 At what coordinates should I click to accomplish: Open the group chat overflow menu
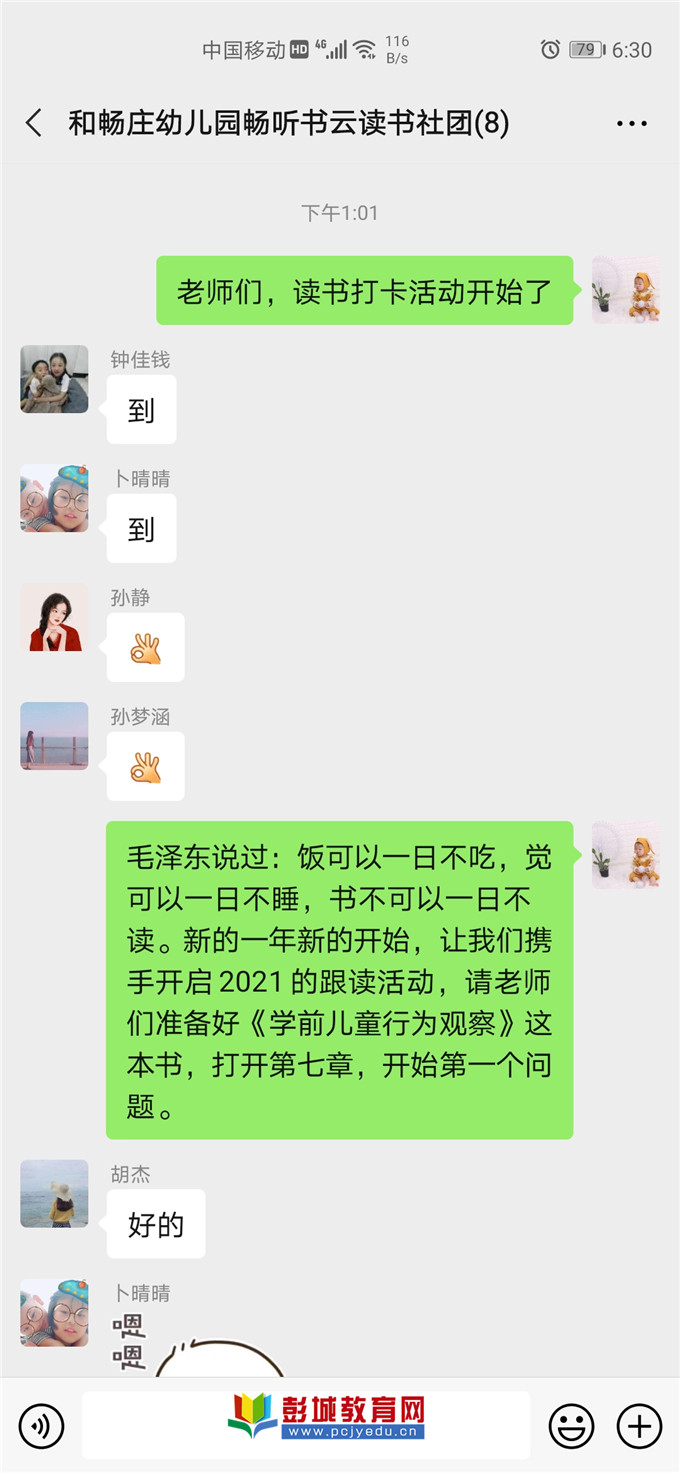pos(632,124)
